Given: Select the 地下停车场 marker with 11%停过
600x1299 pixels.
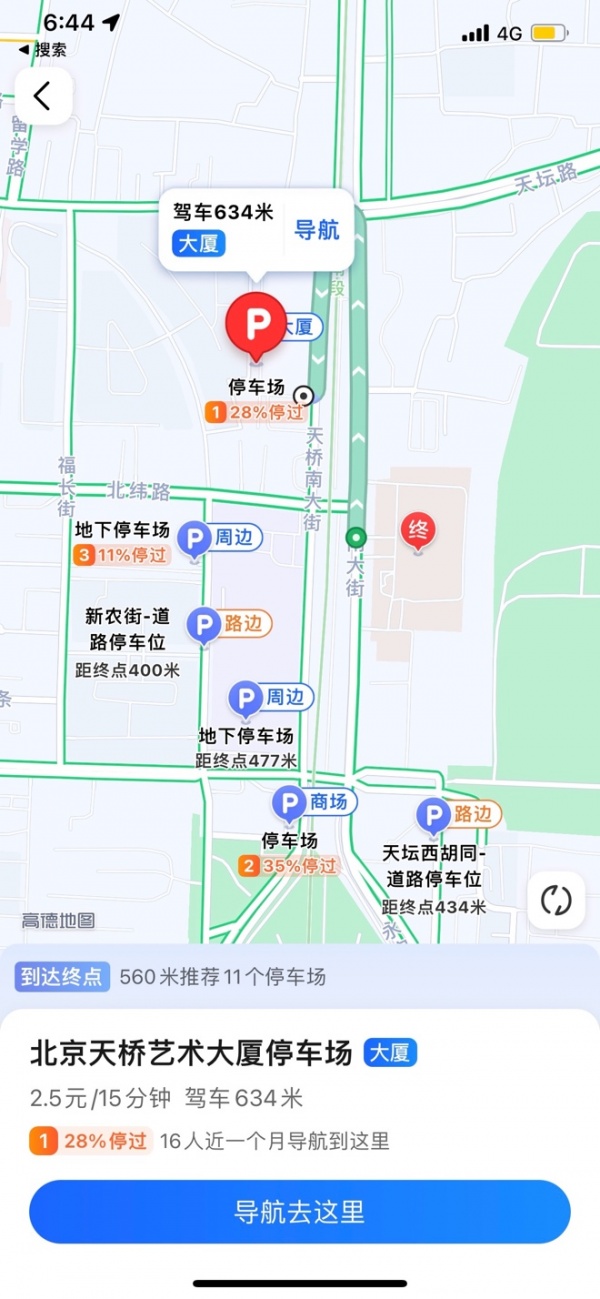Looking at the screenshot, I should [194, 541].
